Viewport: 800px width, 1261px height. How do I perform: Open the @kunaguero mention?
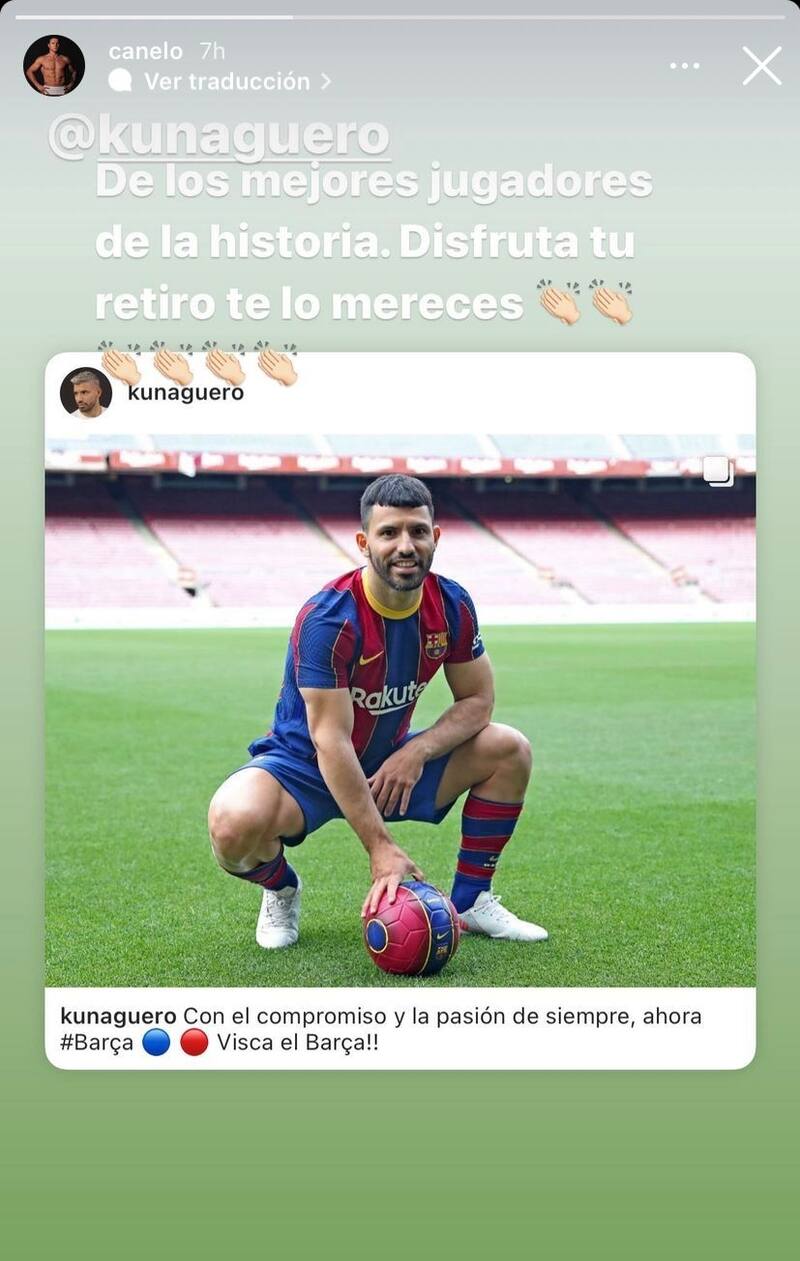tap(219, 137)
